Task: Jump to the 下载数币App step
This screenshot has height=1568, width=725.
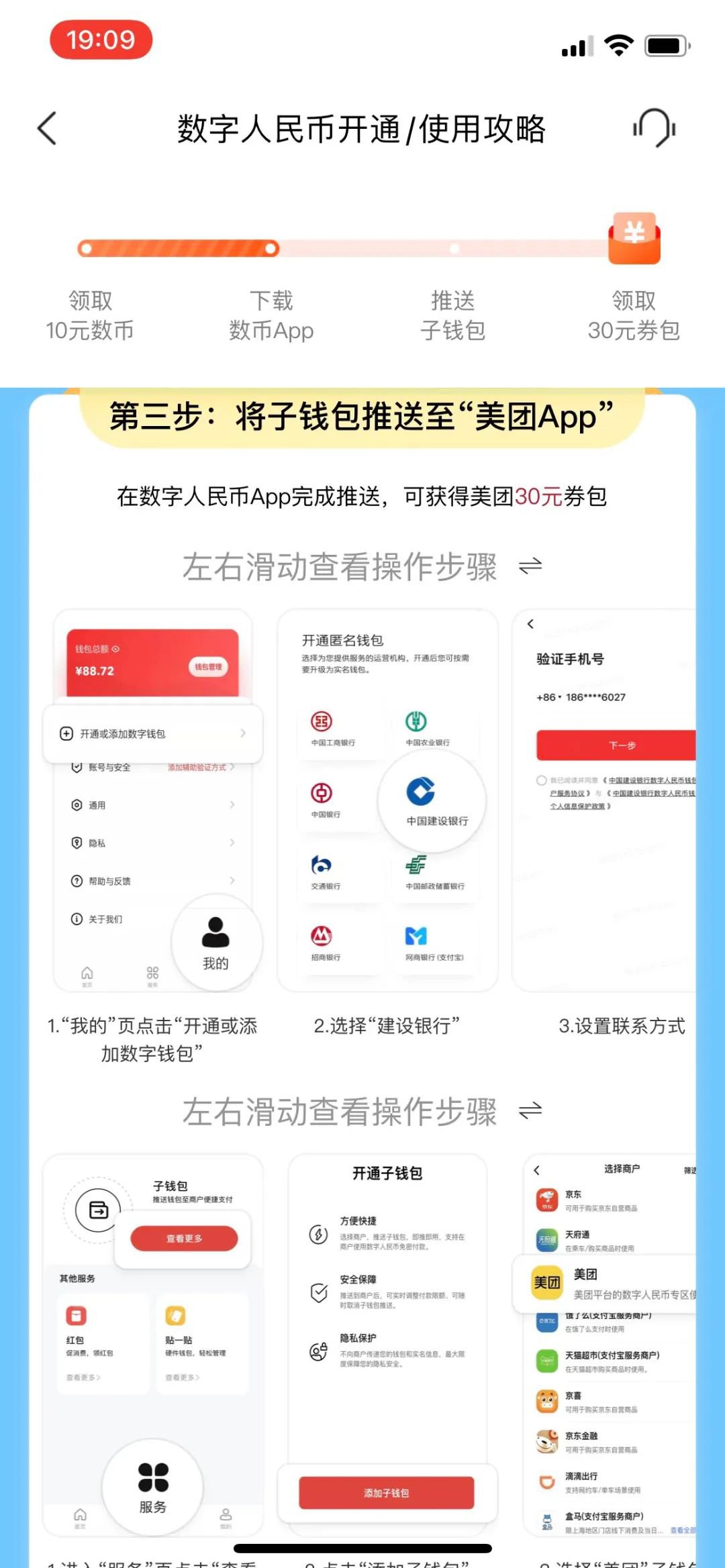Action: pos(271,315)
